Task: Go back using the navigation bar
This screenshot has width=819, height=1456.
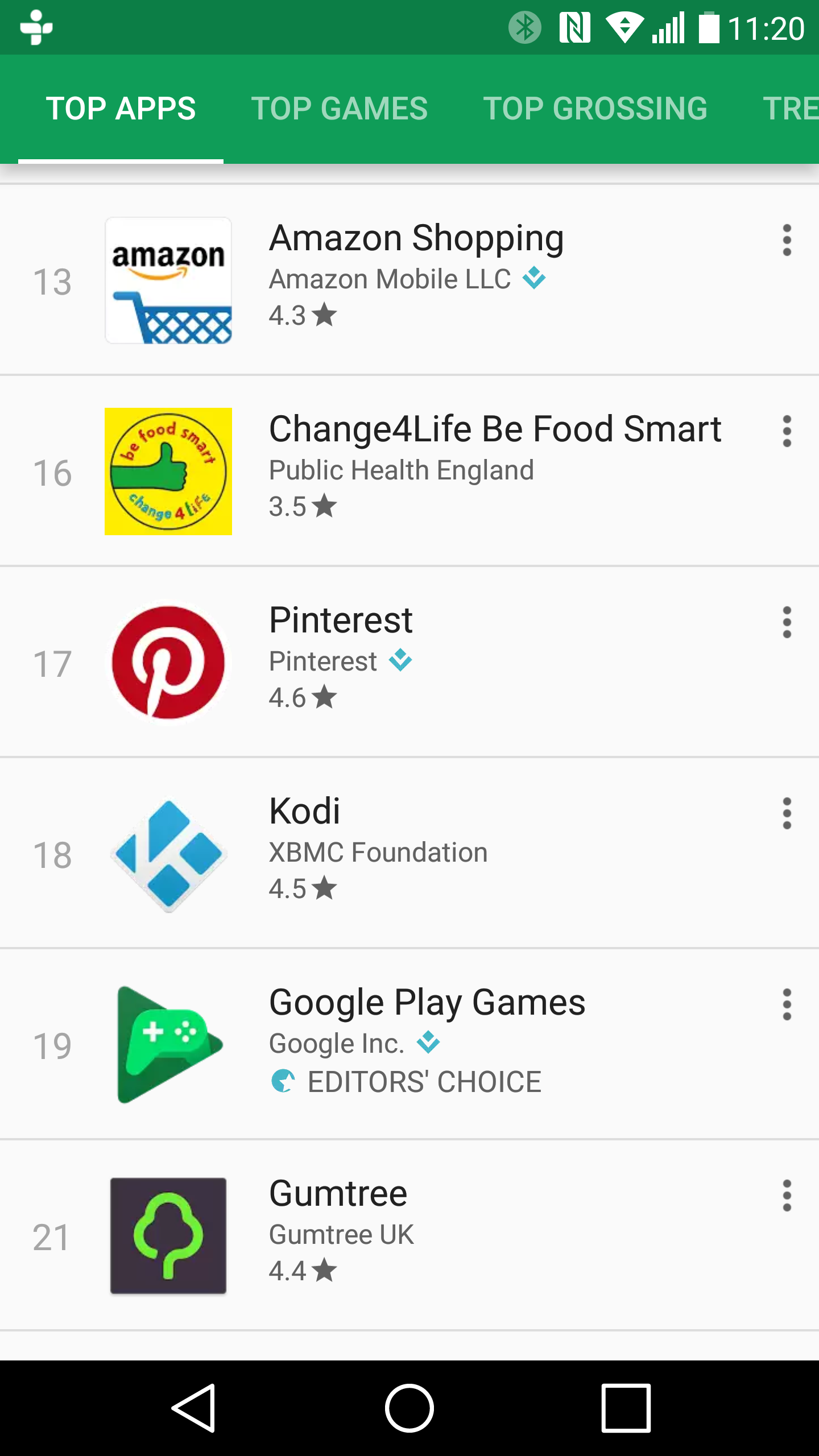Action: tap(193, 1408)
